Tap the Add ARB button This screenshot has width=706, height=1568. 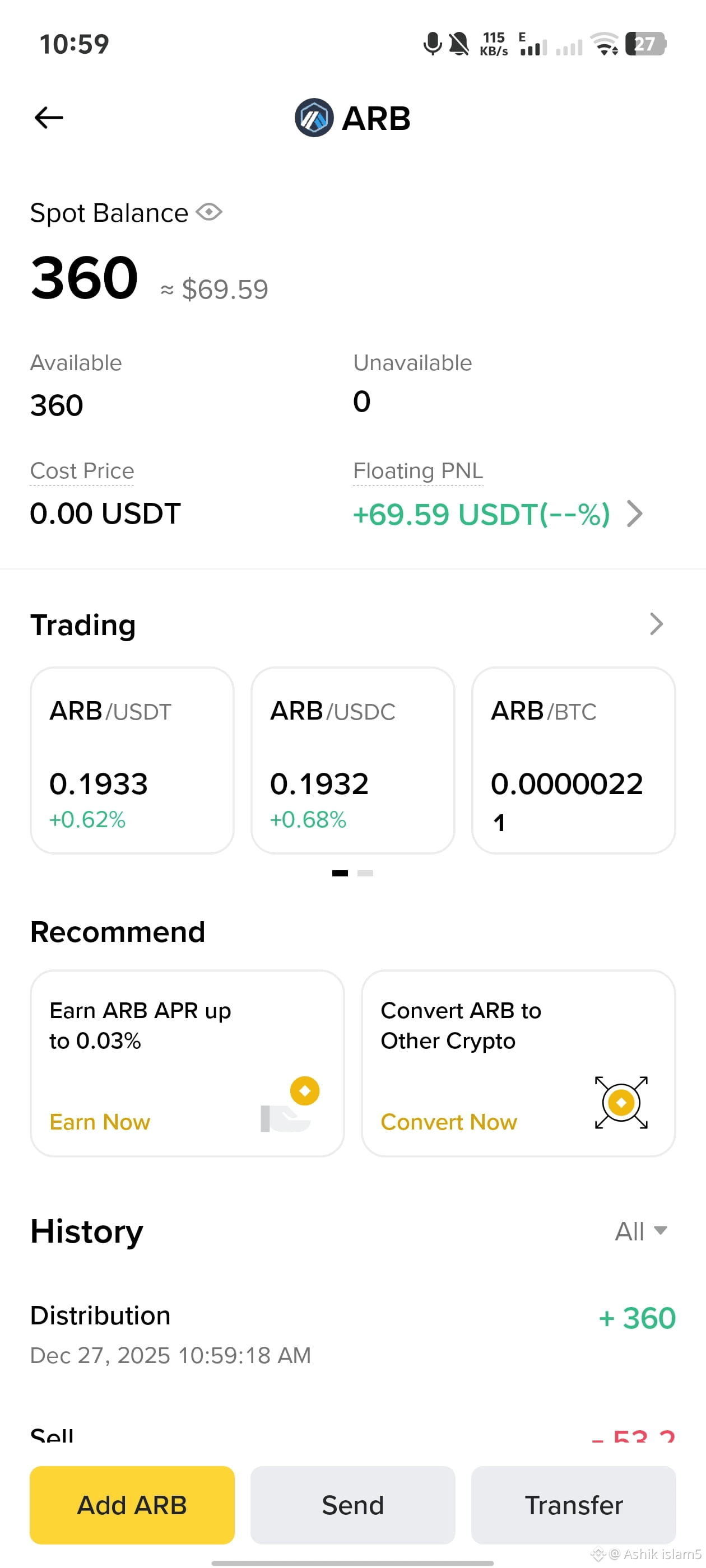pyautogui.click(x=132, y=1505)
